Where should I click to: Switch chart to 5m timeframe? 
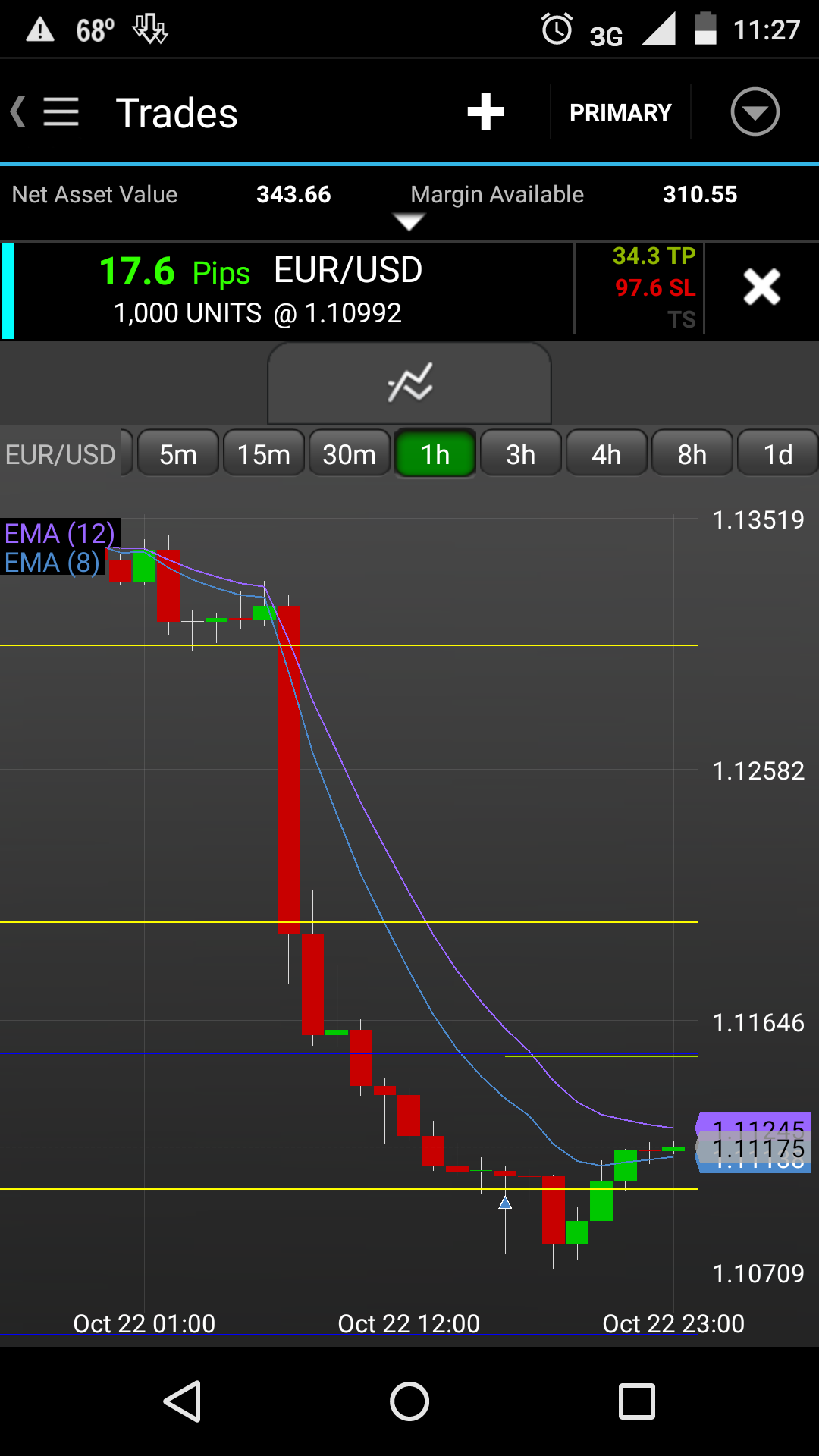coord(178,454)
